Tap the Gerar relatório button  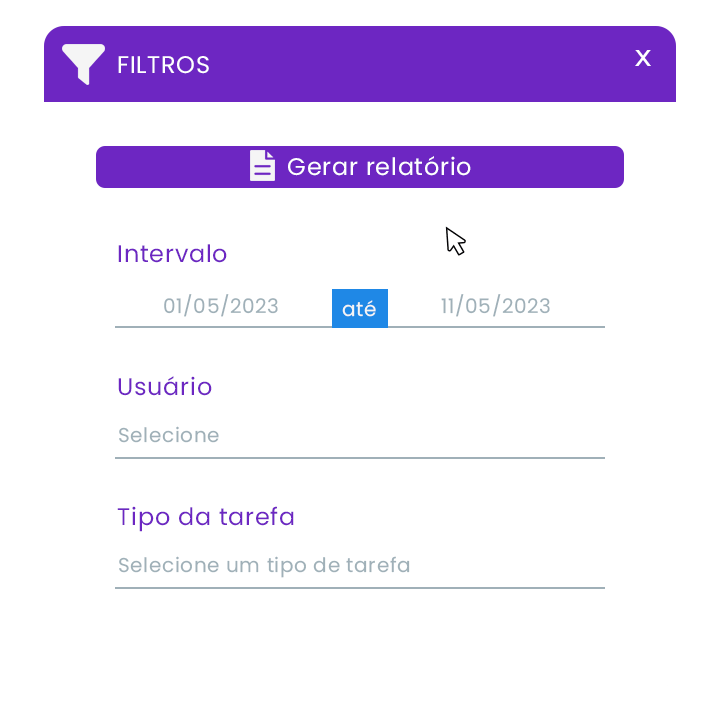coord(360,167)
